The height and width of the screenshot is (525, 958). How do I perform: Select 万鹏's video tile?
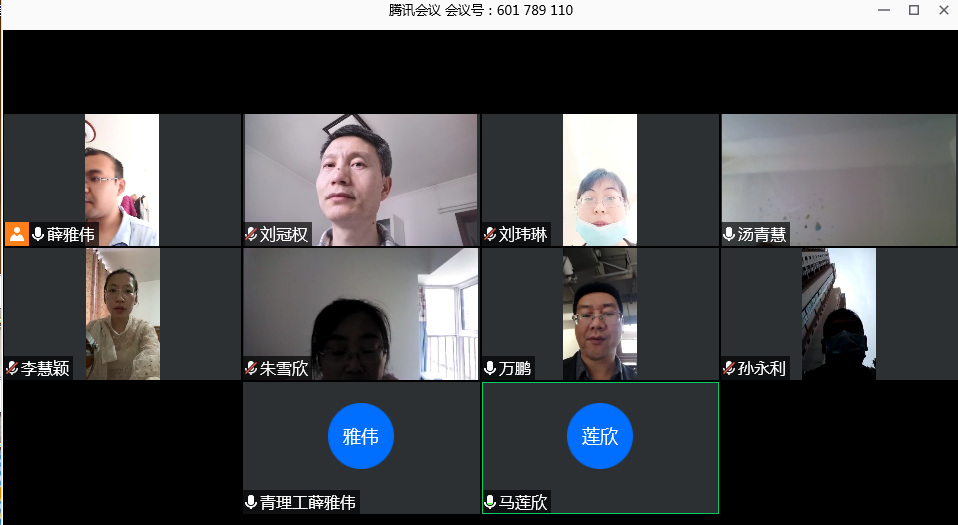pos(600,313)
